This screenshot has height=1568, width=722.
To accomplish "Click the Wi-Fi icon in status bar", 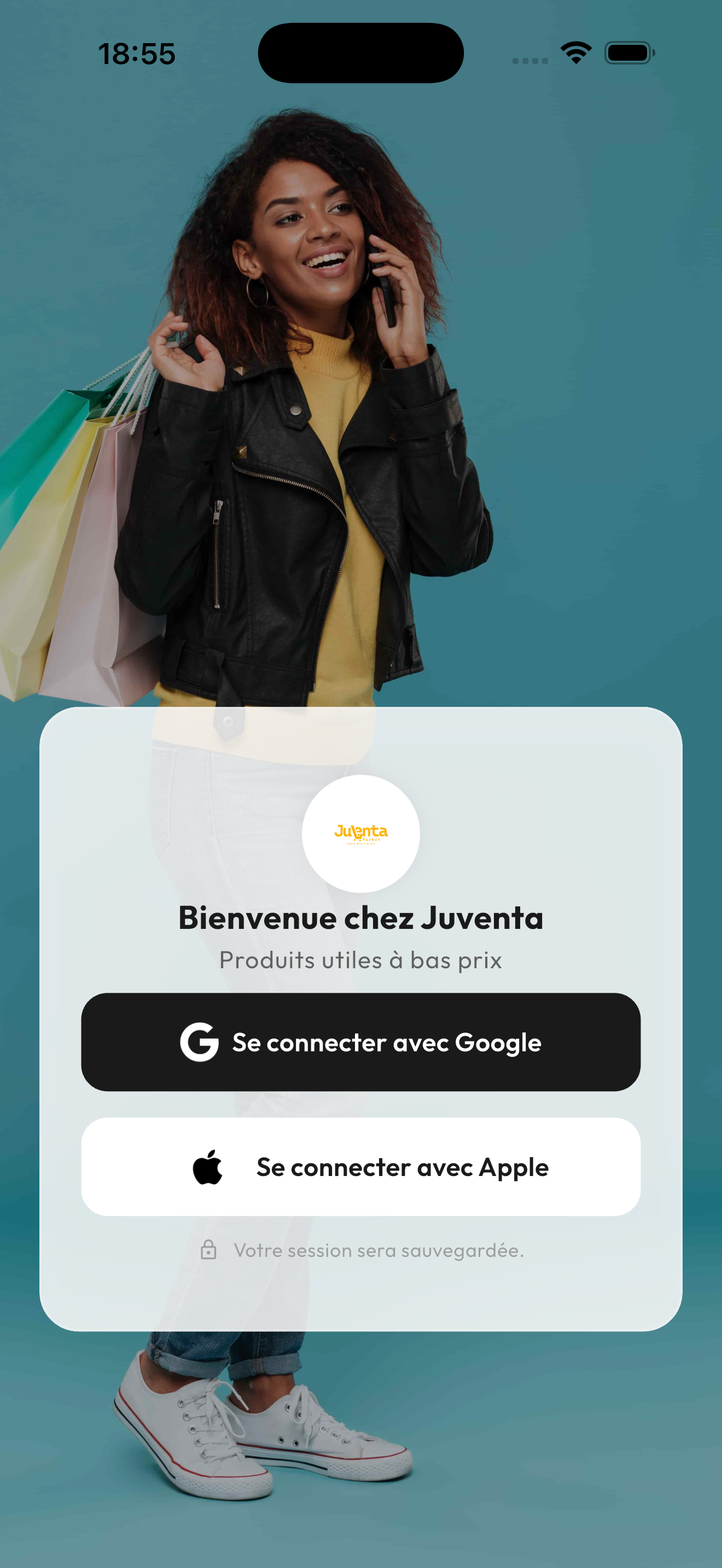I will [x=577, y=53].
